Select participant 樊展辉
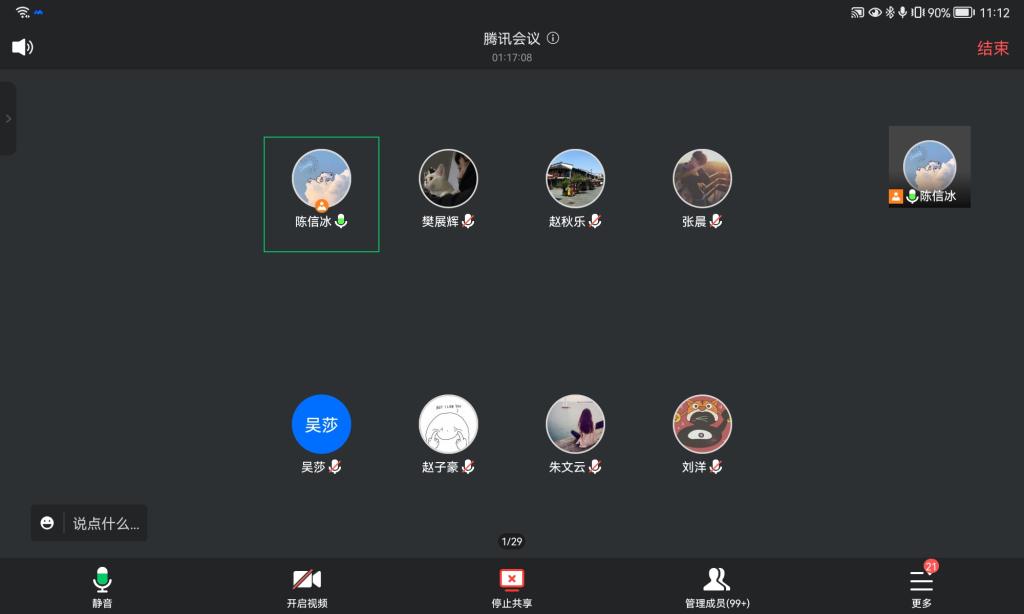This screenshot has width=1024, height=614. pyautogui.click(x=448, y=179)
